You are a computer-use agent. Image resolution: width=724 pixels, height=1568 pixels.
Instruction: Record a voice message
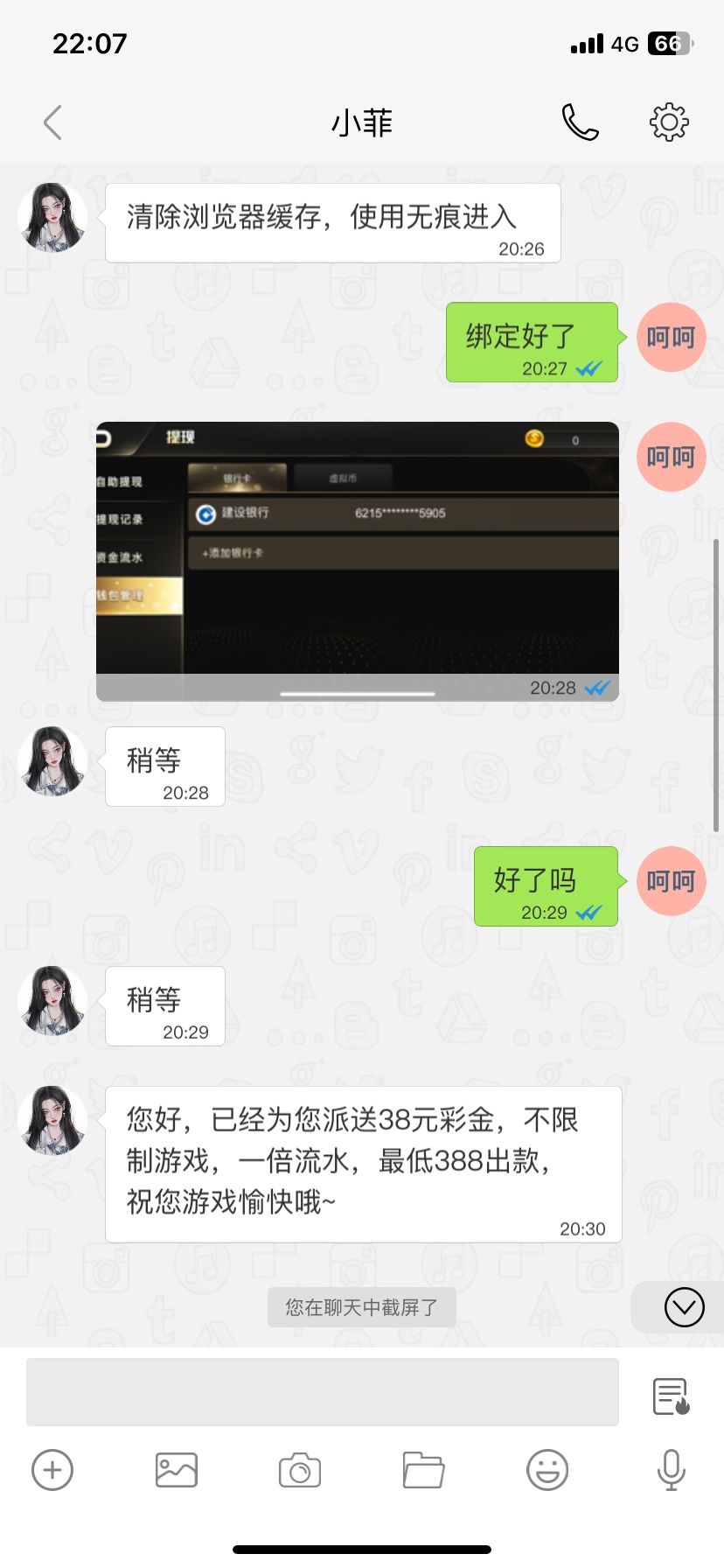[x=671, y=1470]
